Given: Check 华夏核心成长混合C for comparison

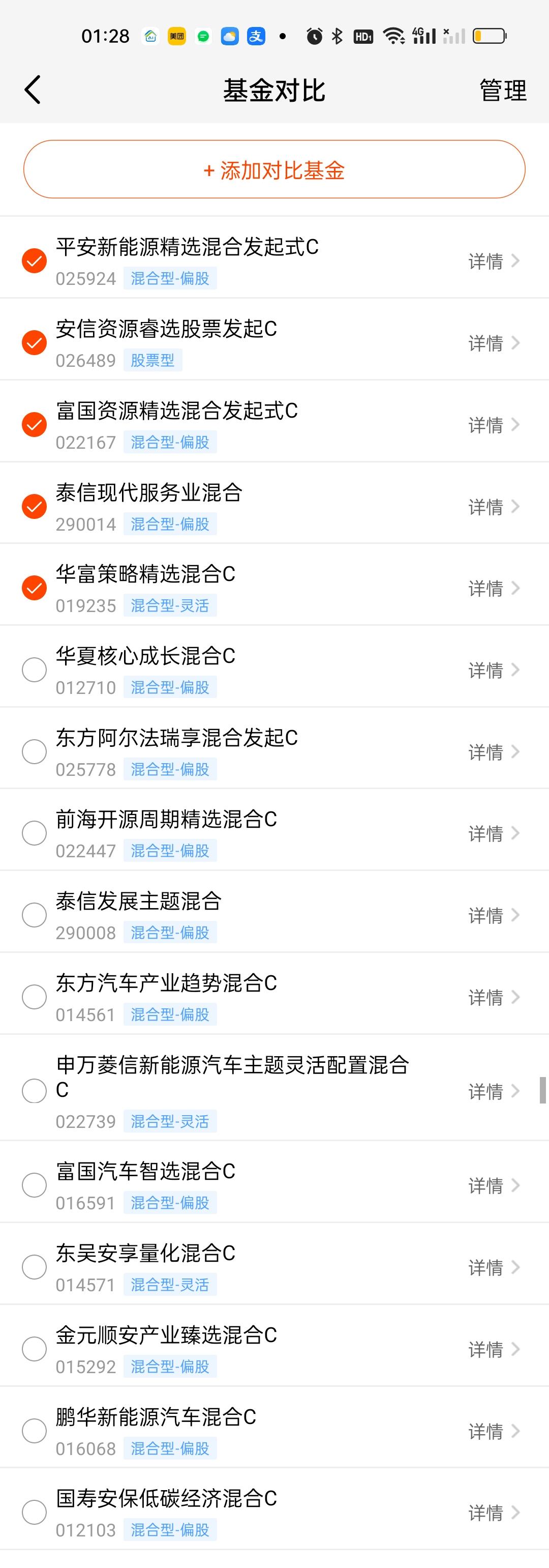Looking at the screenshot, I should [x=34, y=669].
